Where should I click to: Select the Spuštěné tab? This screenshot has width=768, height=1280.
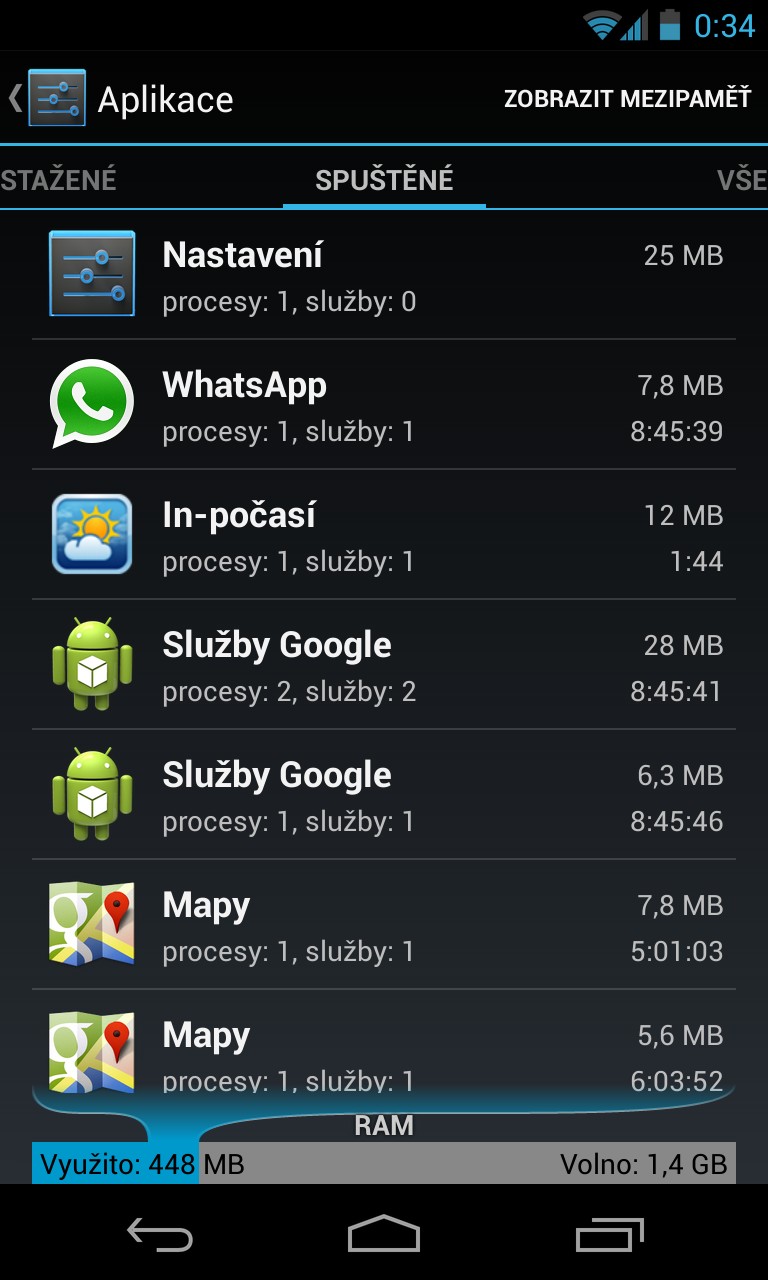point(384,180)
